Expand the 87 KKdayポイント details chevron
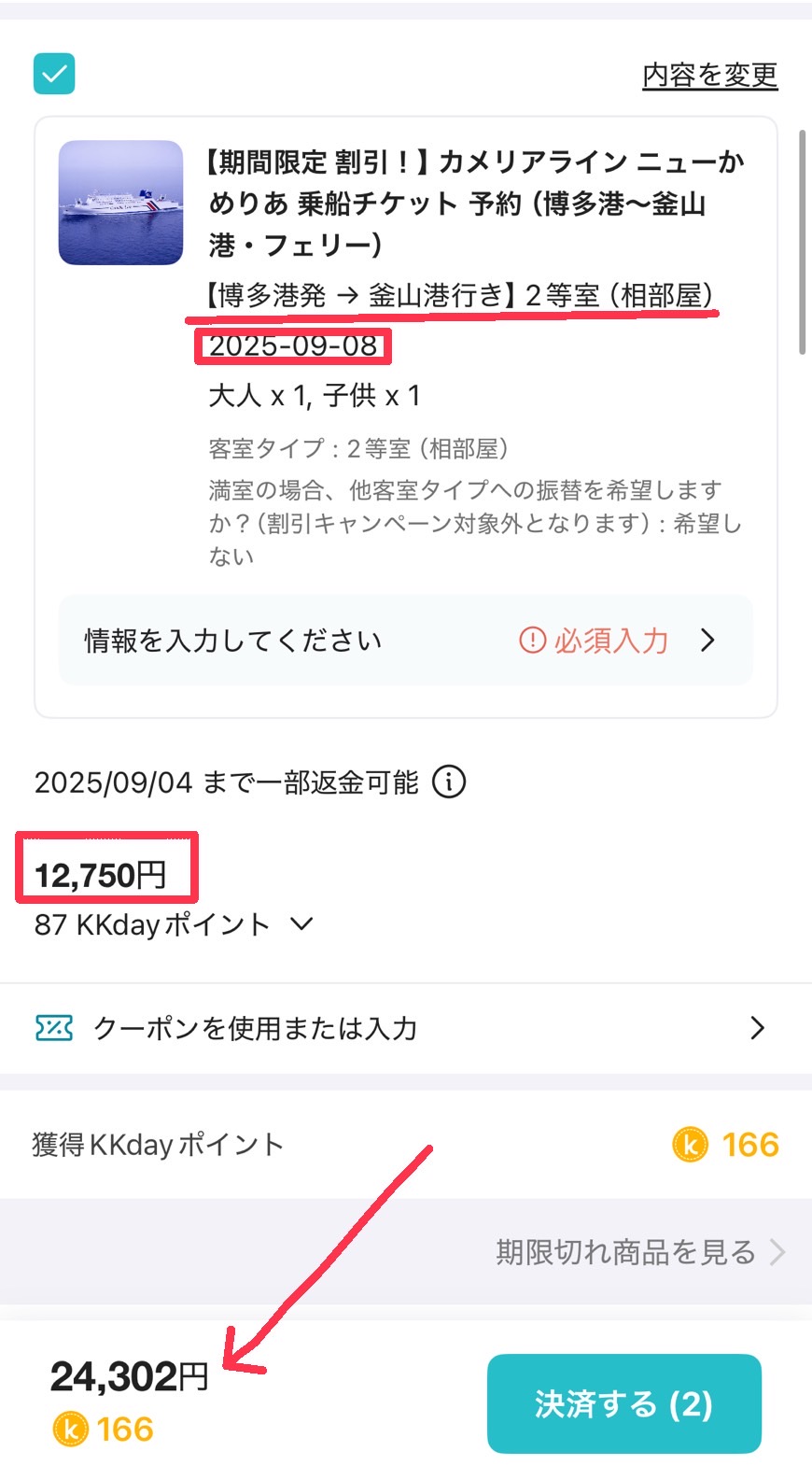812x1465 pixels. point(299,925)
